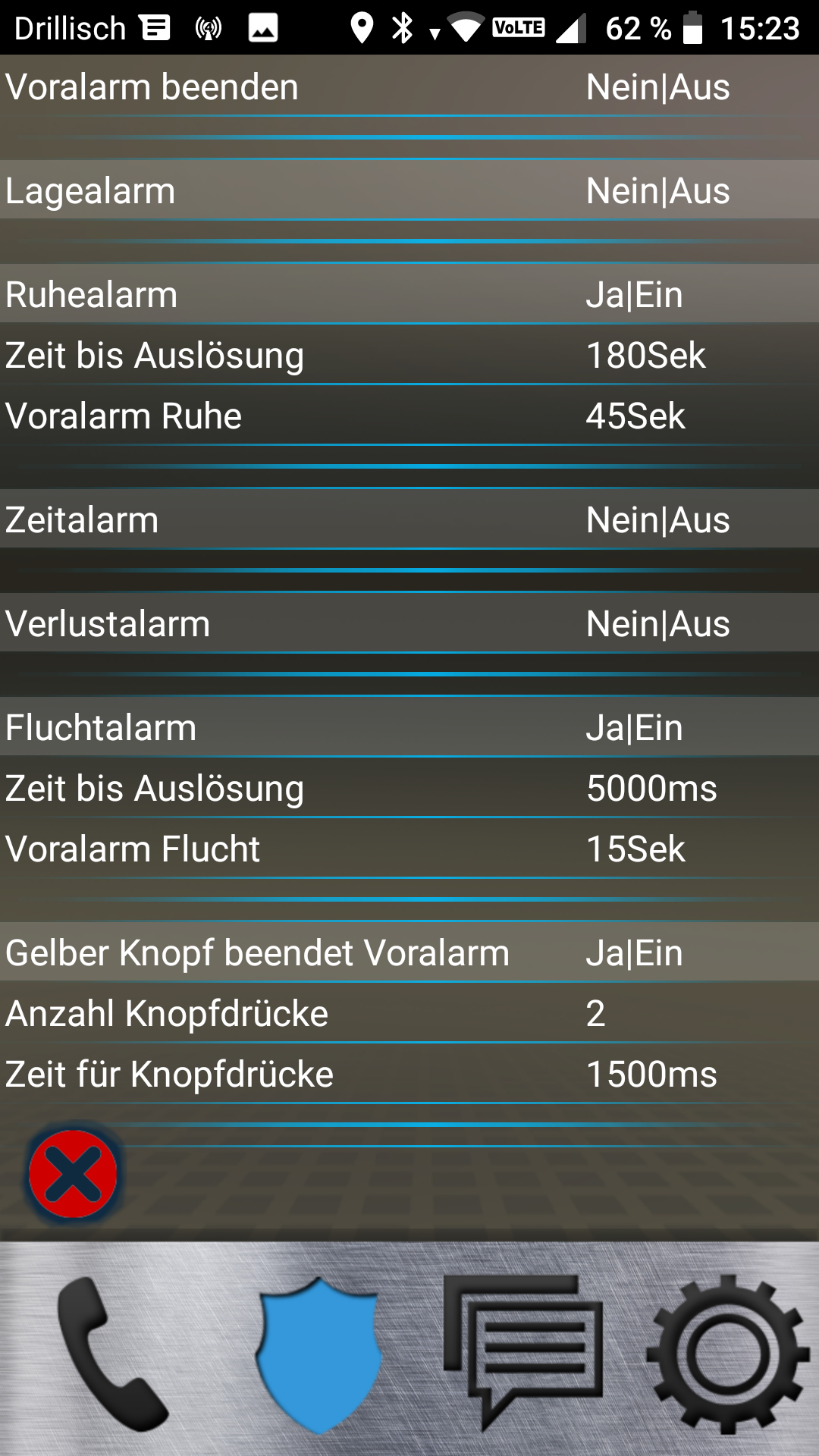Screen dimensions: 819x1456
Task: Tap the VoLTE indicator in the status bar
Action: point(517,27)
